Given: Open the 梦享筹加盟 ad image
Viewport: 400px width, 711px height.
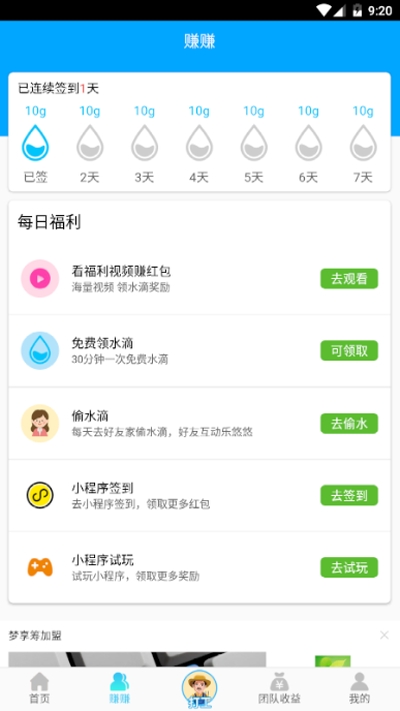Looking at the screenshot, I should [x=137, y=659].
